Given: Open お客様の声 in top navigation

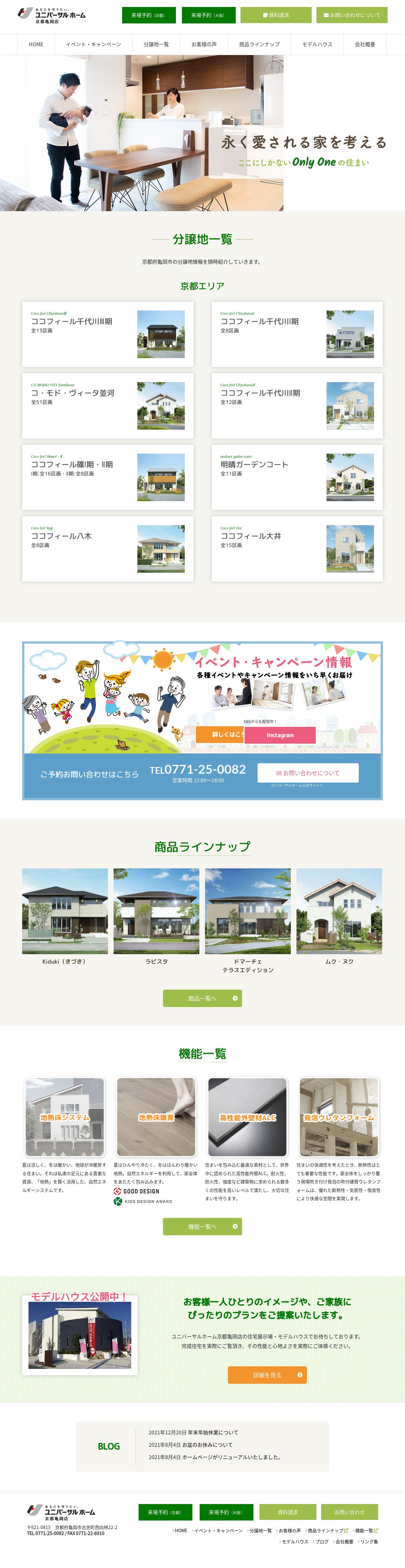Looking at the screenshot, I should (x=204, y=44).
